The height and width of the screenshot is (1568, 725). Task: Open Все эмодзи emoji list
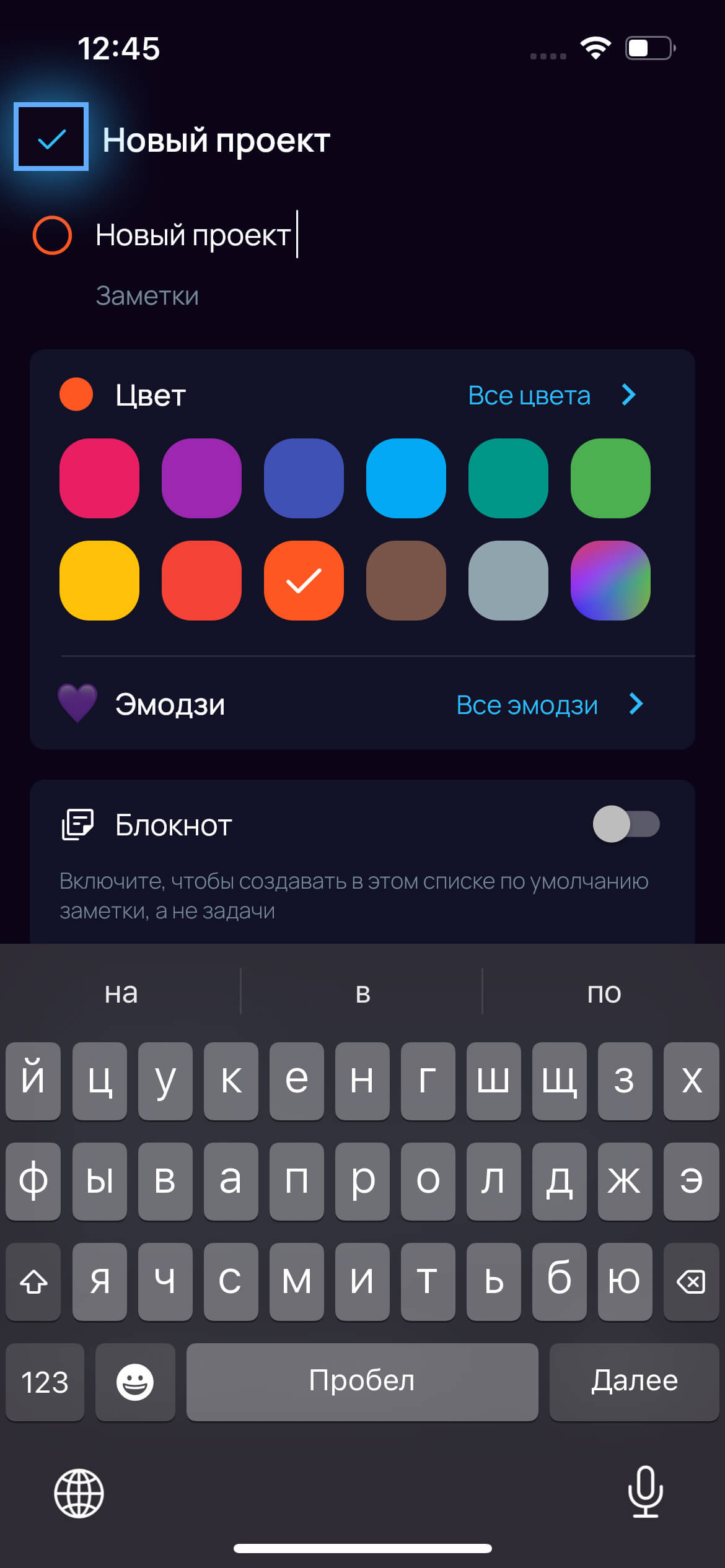tap(549, 705)
